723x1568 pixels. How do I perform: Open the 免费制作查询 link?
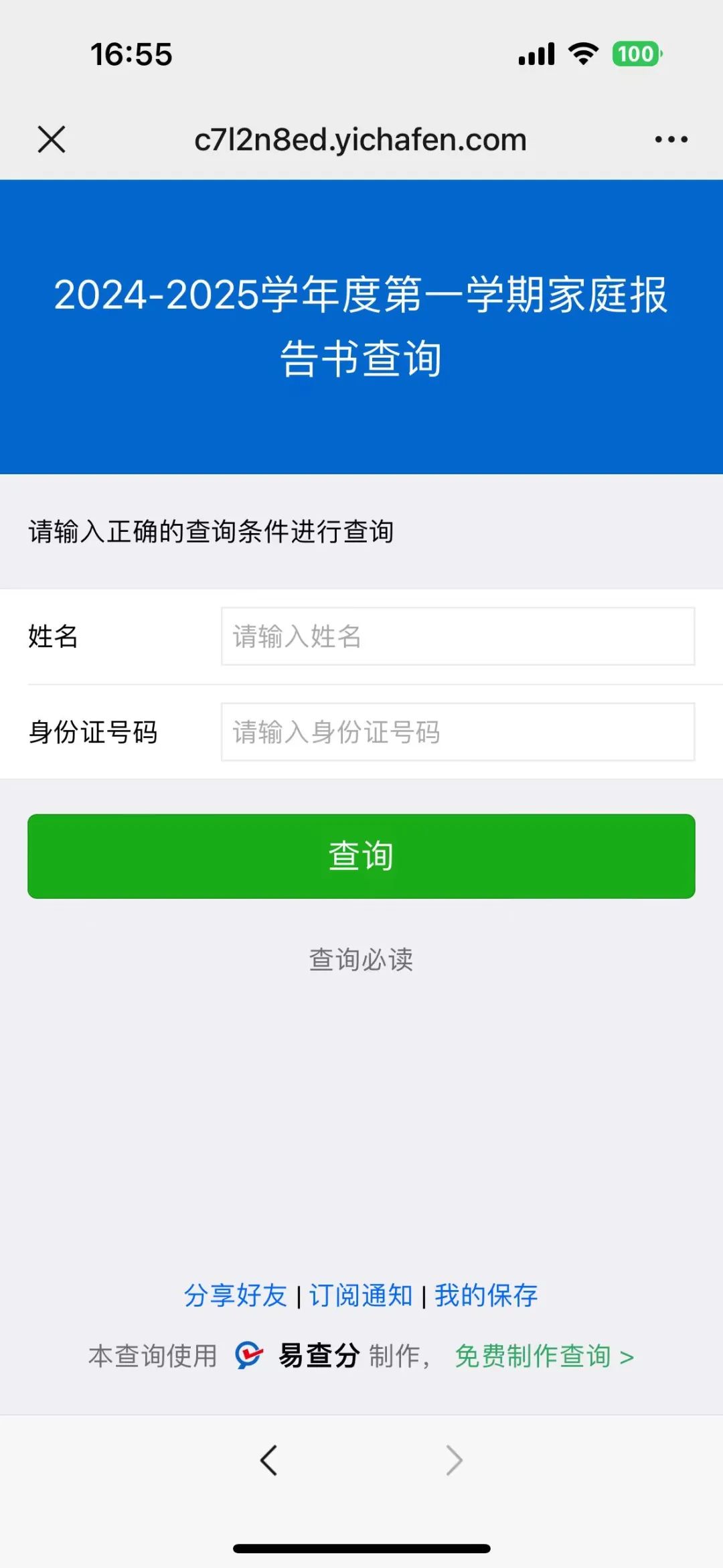(x=544, y=1356)
